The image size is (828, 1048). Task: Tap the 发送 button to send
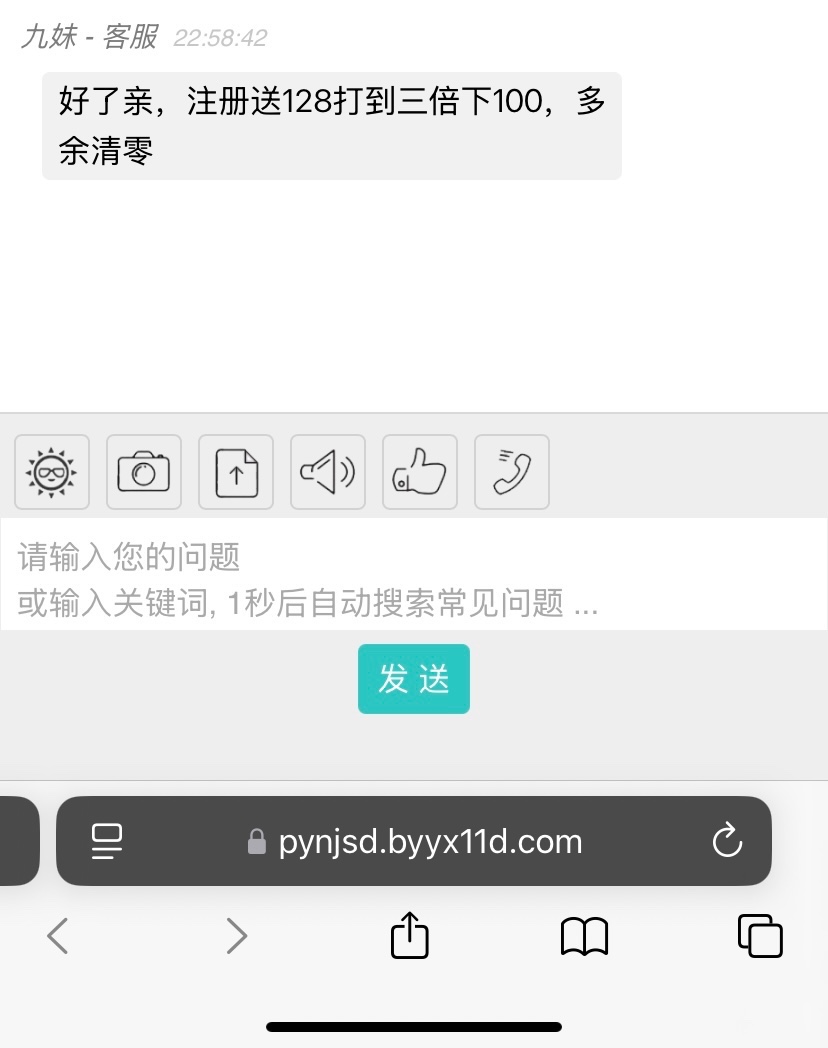coord(414,679)
